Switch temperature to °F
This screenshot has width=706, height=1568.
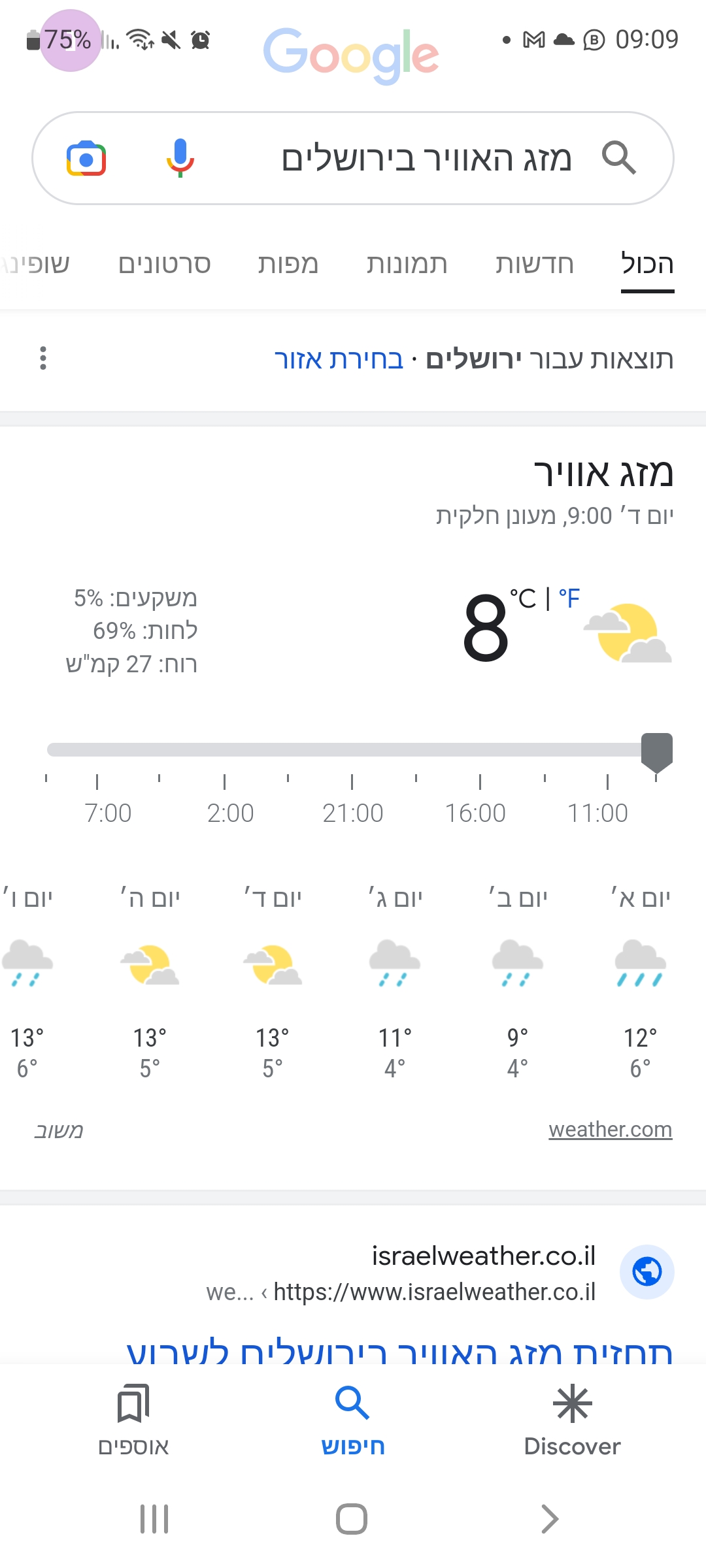tap(569, 598)
